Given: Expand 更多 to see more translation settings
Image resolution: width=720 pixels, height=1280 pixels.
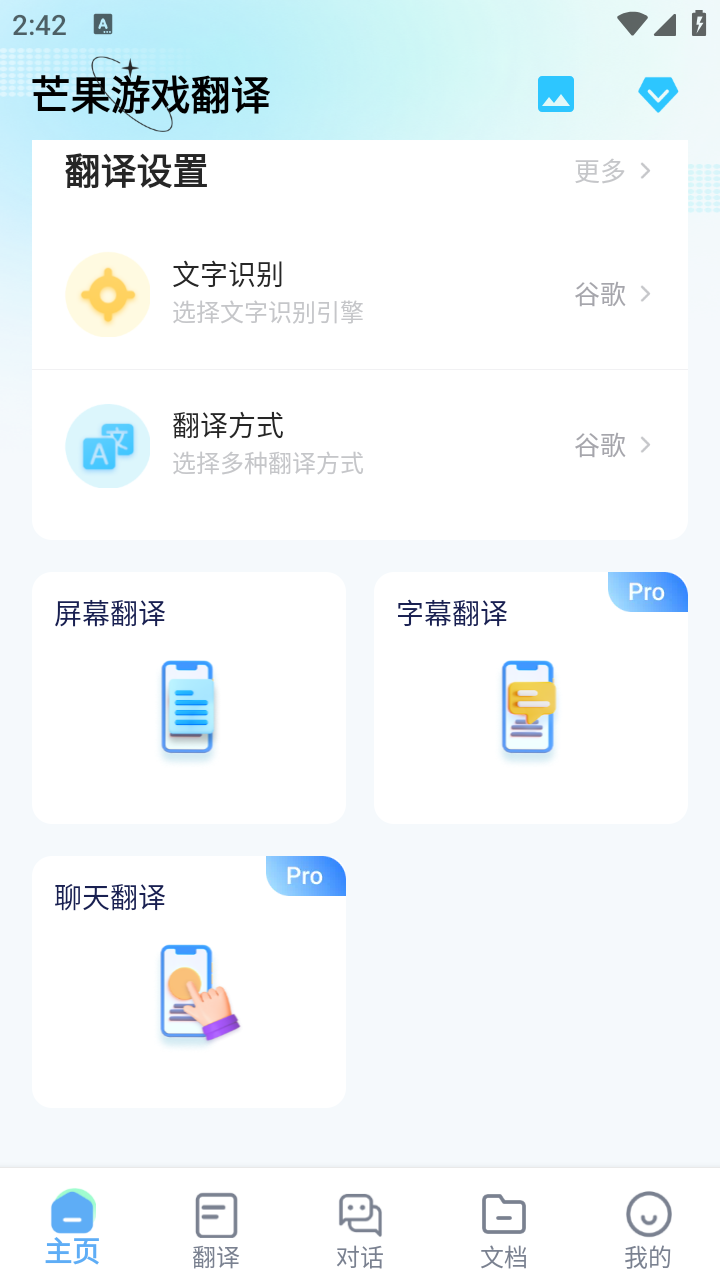Looking at the screenshot, I should [610, 172].
